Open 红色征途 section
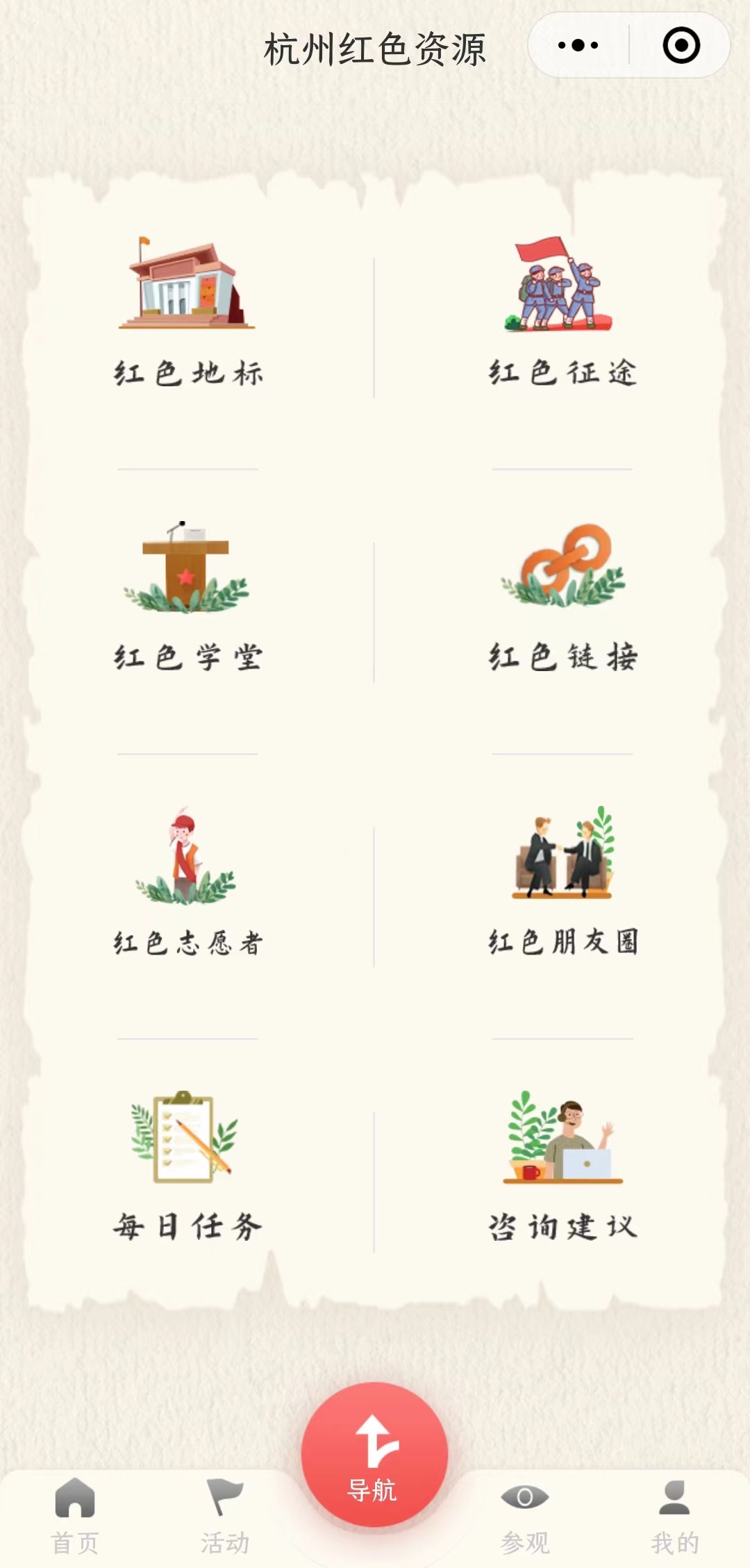Image resolution: width=750 pixels, height=1568 pixels. pyautogui.click(x=562, y=313)
